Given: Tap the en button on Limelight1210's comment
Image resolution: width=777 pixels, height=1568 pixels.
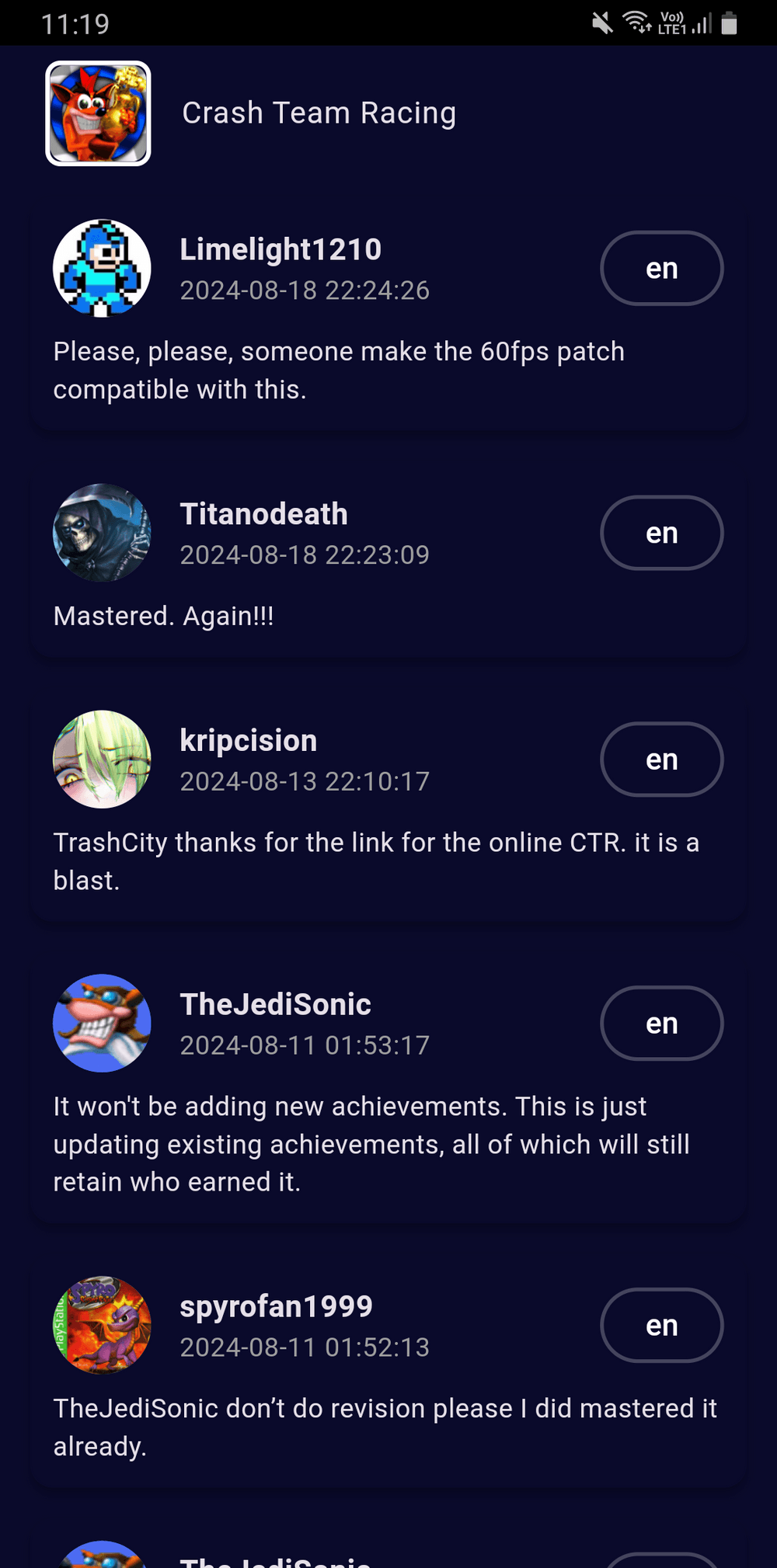Looking at the screenshot, I should click(x=661, y=268).
